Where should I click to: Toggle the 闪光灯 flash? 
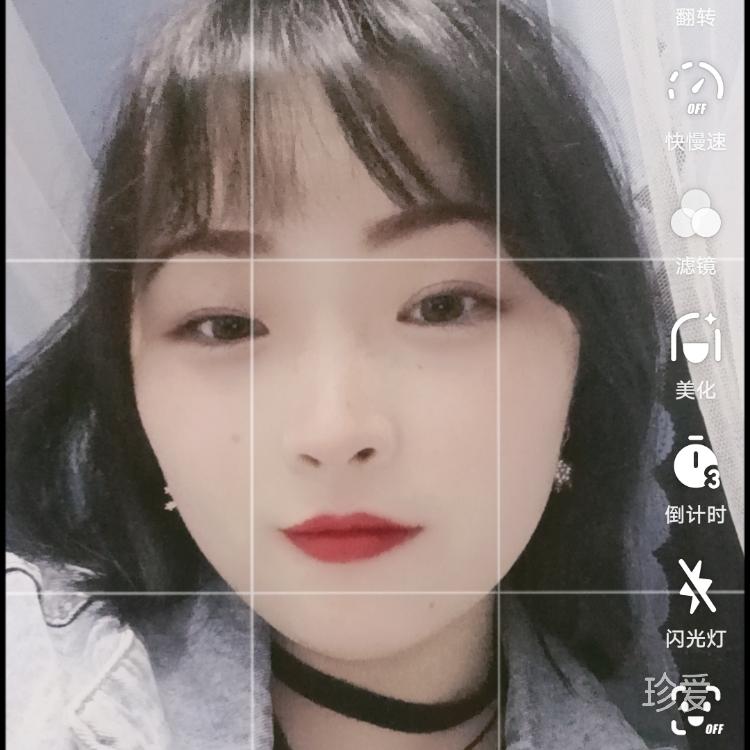point(696,588)
